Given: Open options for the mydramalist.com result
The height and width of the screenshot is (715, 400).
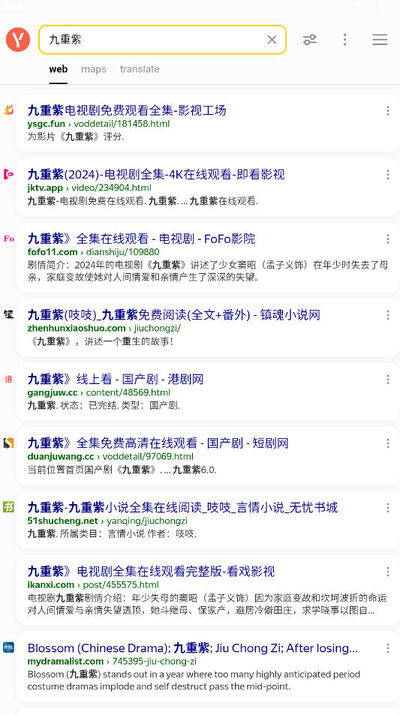Looking at the screenshot, I should click(x=388, y=648).
